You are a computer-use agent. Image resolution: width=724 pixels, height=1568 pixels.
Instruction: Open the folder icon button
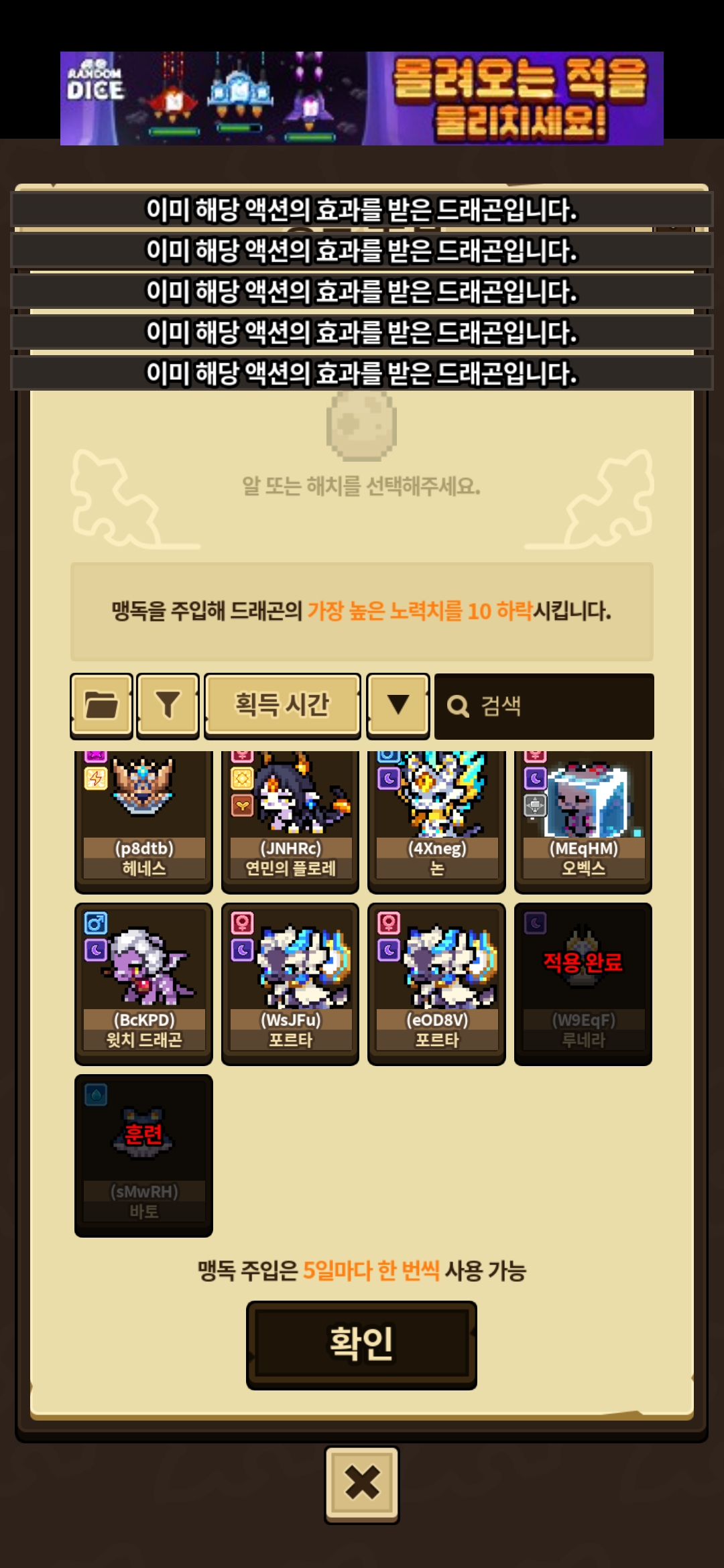click(x=101, y=706)
